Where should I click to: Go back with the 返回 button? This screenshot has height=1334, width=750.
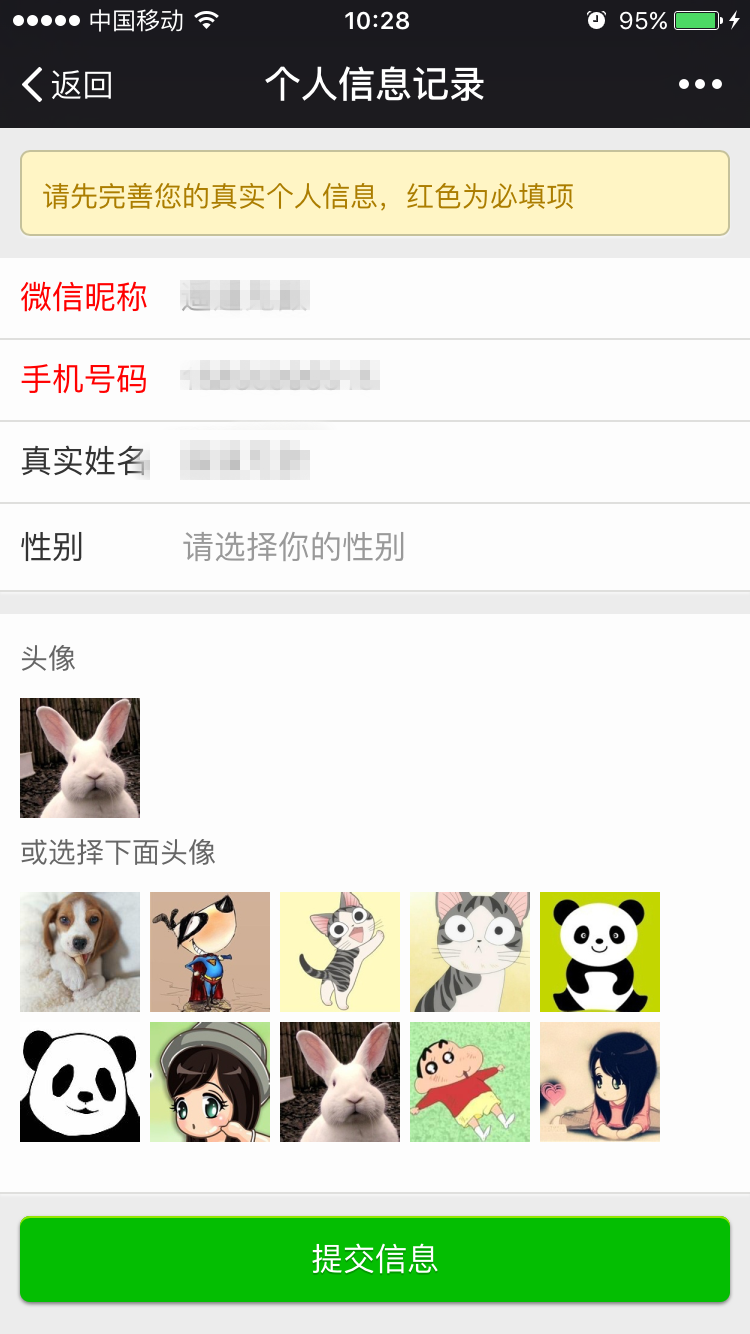pyautogui.click(x=68, y=85)
